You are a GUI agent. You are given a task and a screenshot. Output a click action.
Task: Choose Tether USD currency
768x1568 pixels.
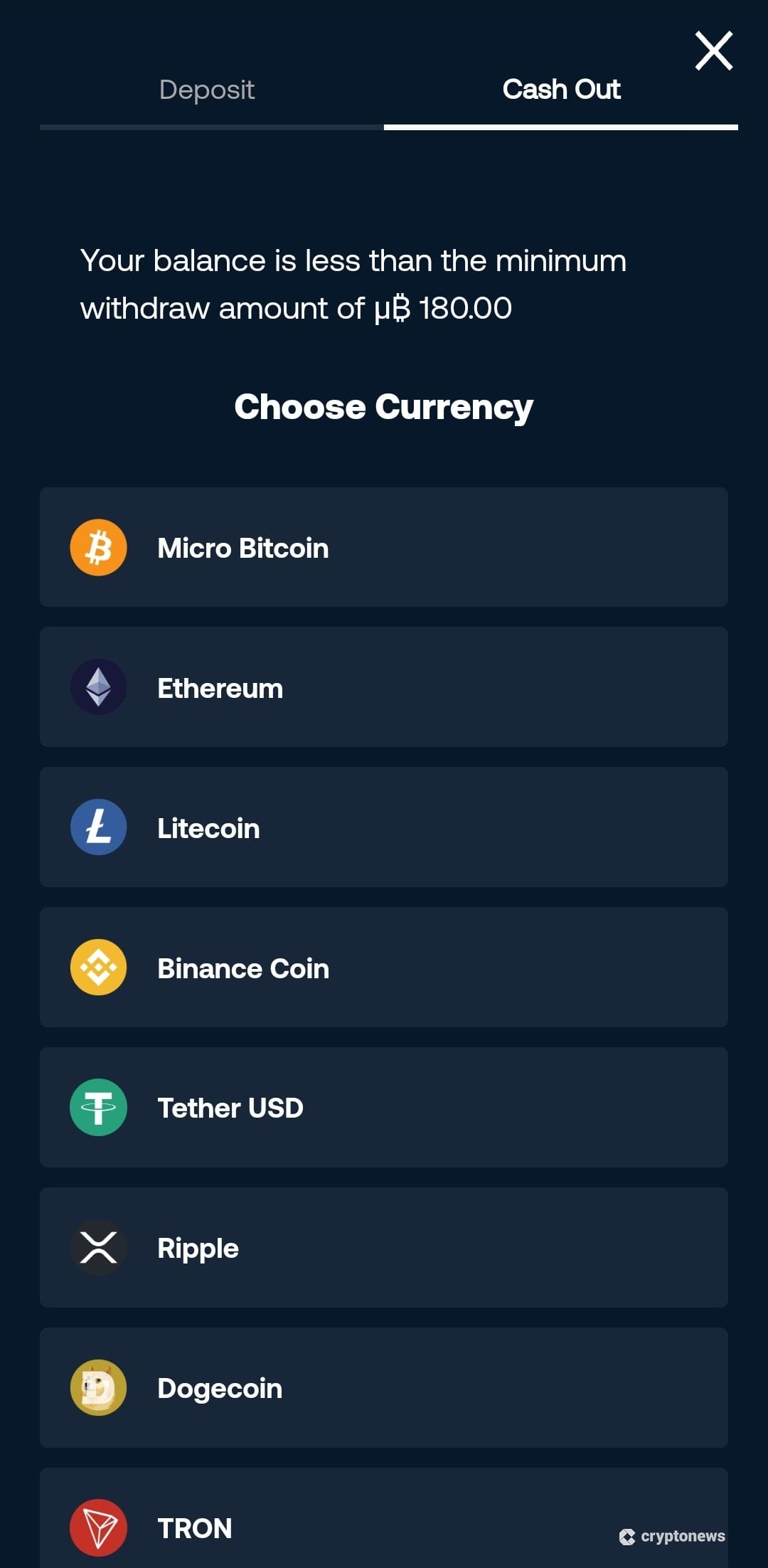384,1108
